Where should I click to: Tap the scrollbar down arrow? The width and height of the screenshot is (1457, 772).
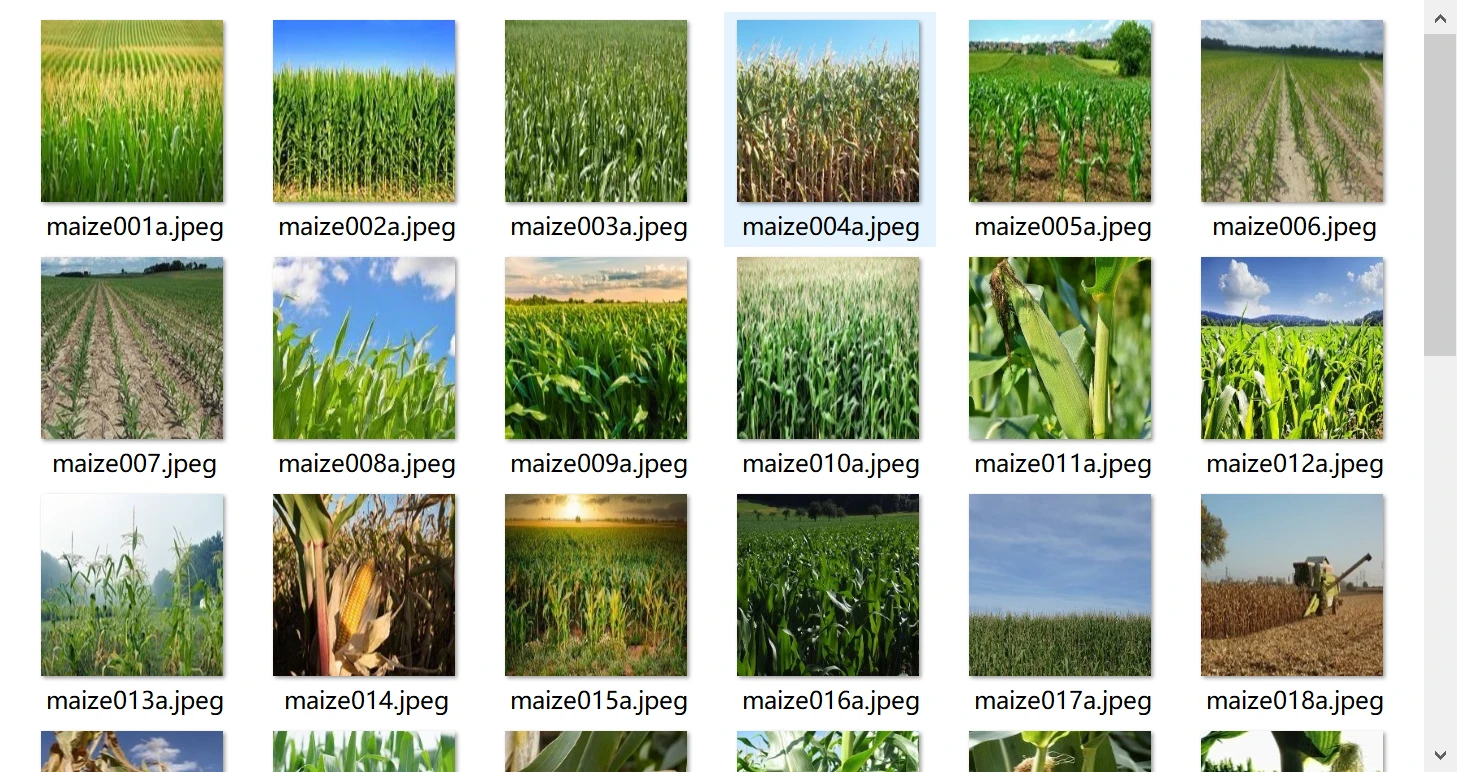[x=1440, y=755]
